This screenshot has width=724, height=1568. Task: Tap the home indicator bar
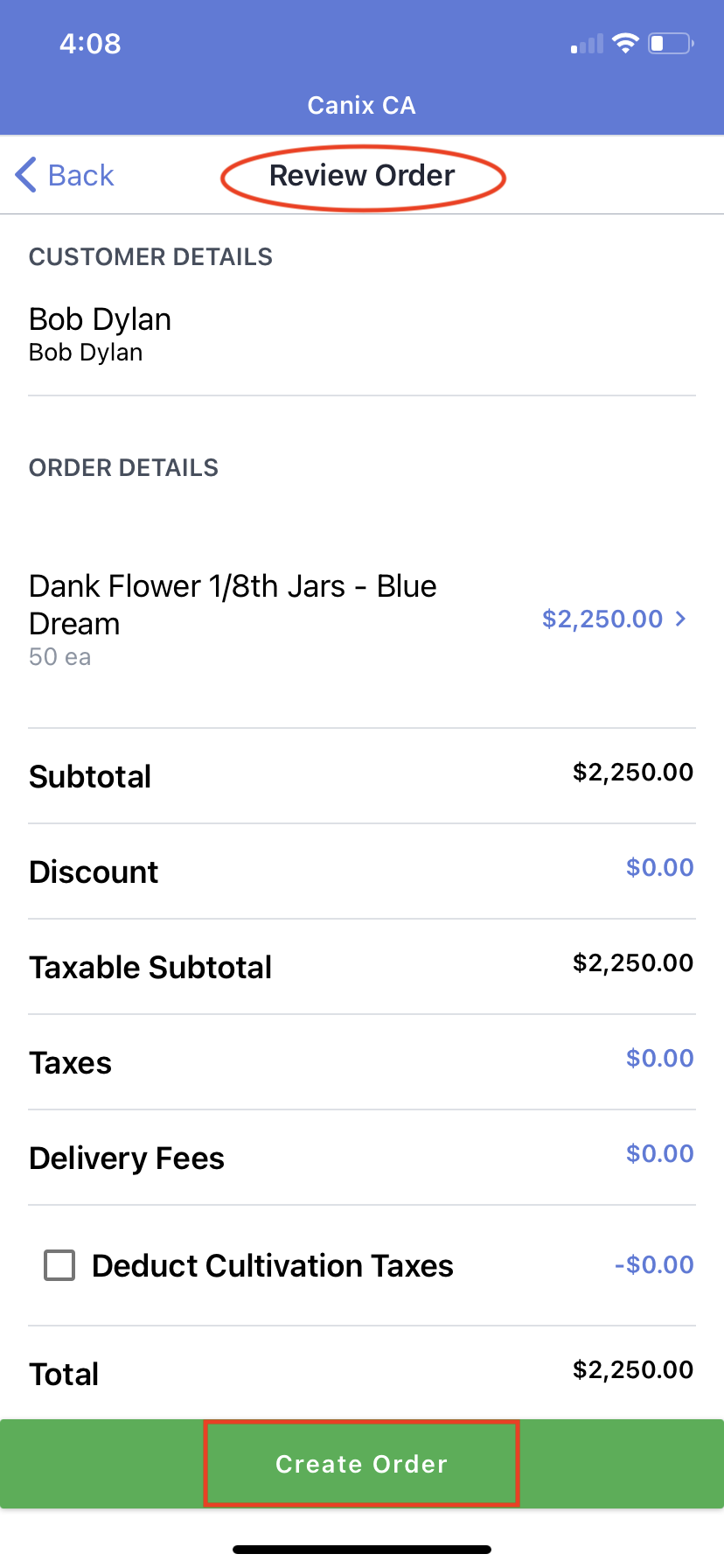pos(362,1547)
